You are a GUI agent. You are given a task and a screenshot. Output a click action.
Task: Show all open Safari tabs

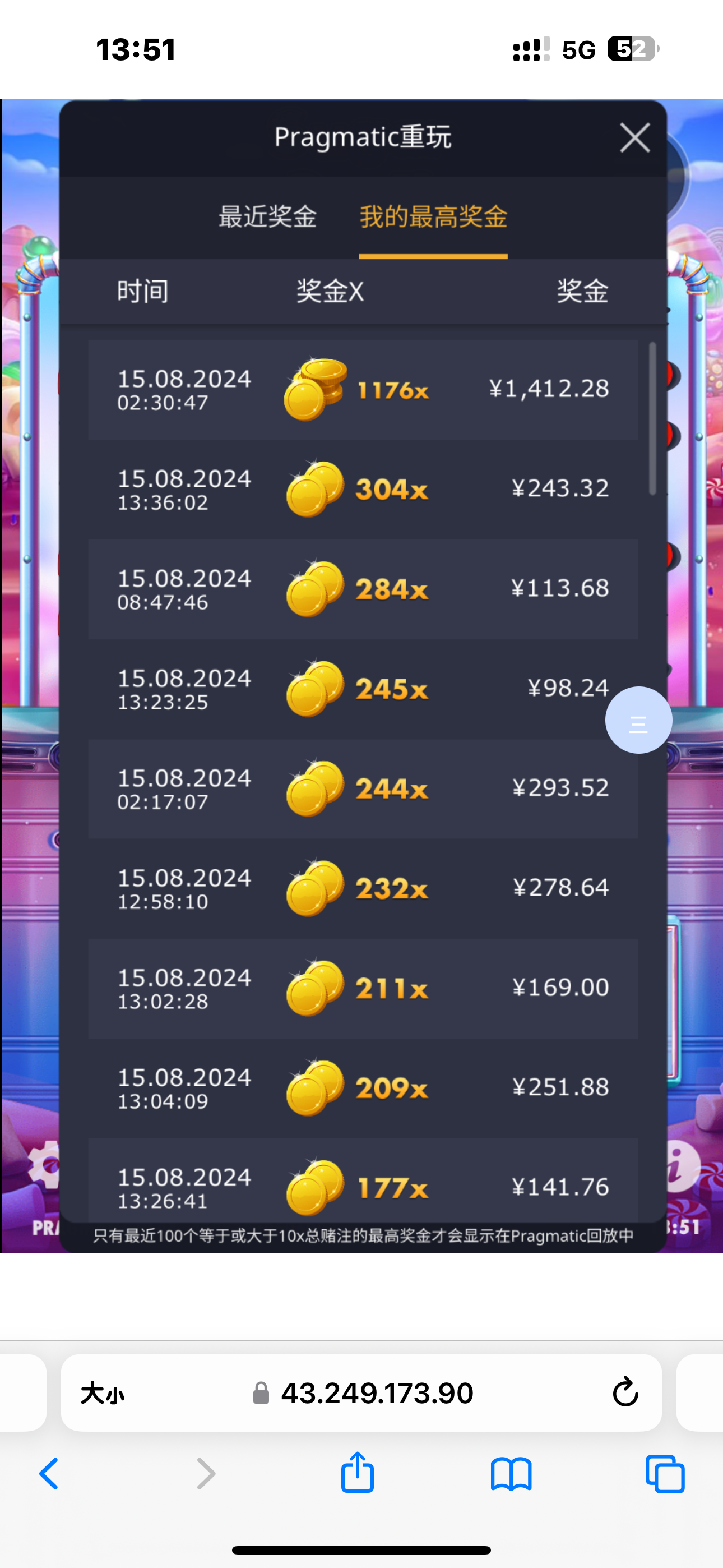[x=665, y=1474]
